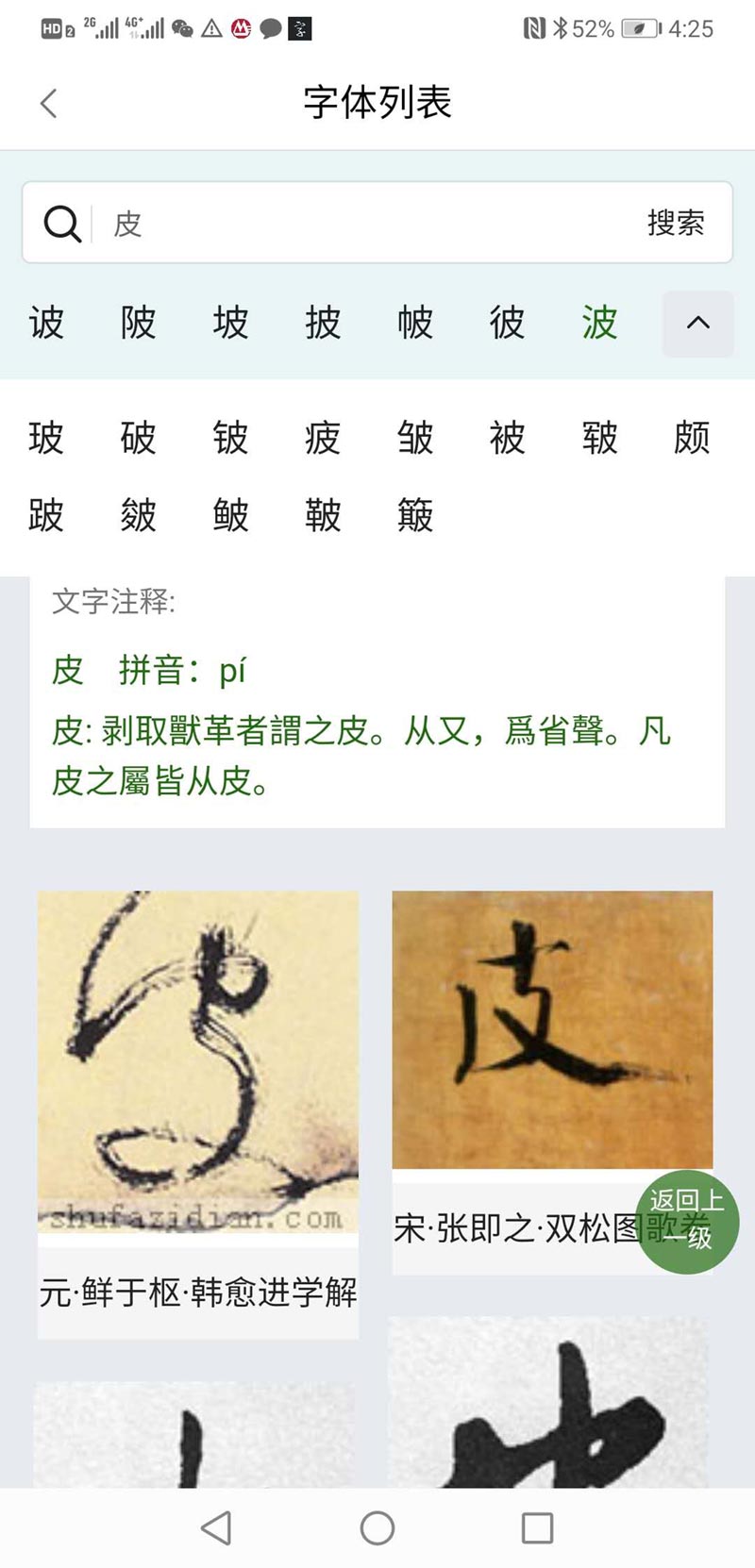Select the character 诐

click(x=46, y=324)
